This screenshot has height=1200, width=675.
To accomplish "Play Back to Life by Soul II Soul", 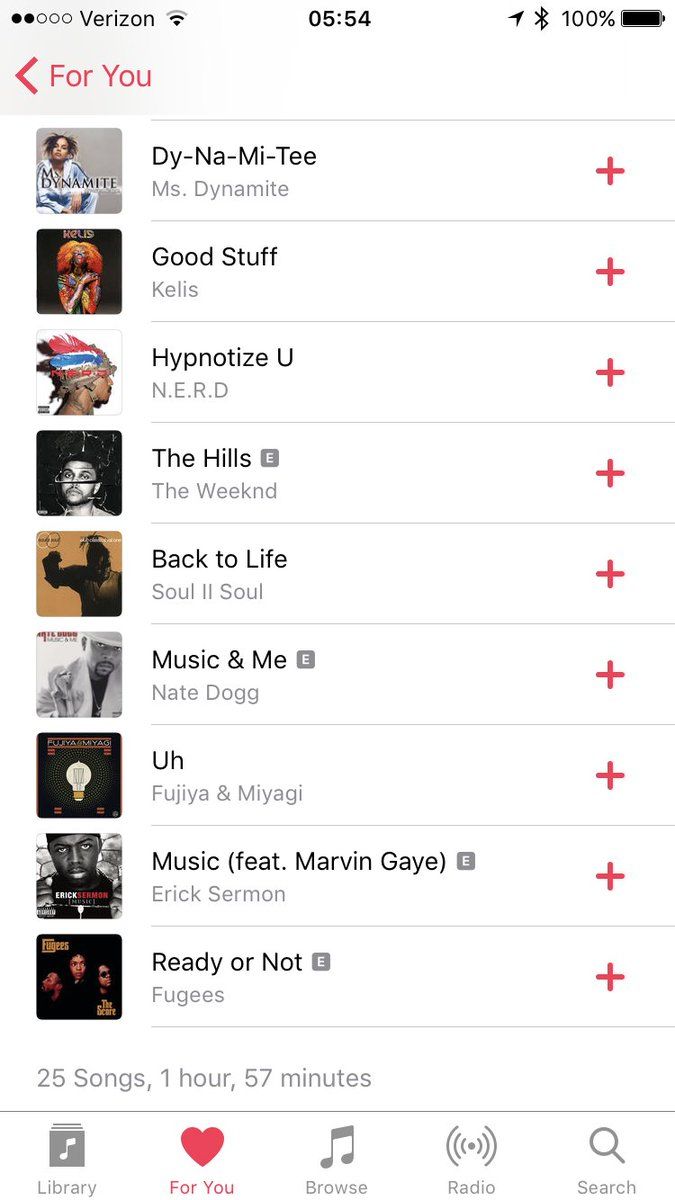I will [219, 574].
